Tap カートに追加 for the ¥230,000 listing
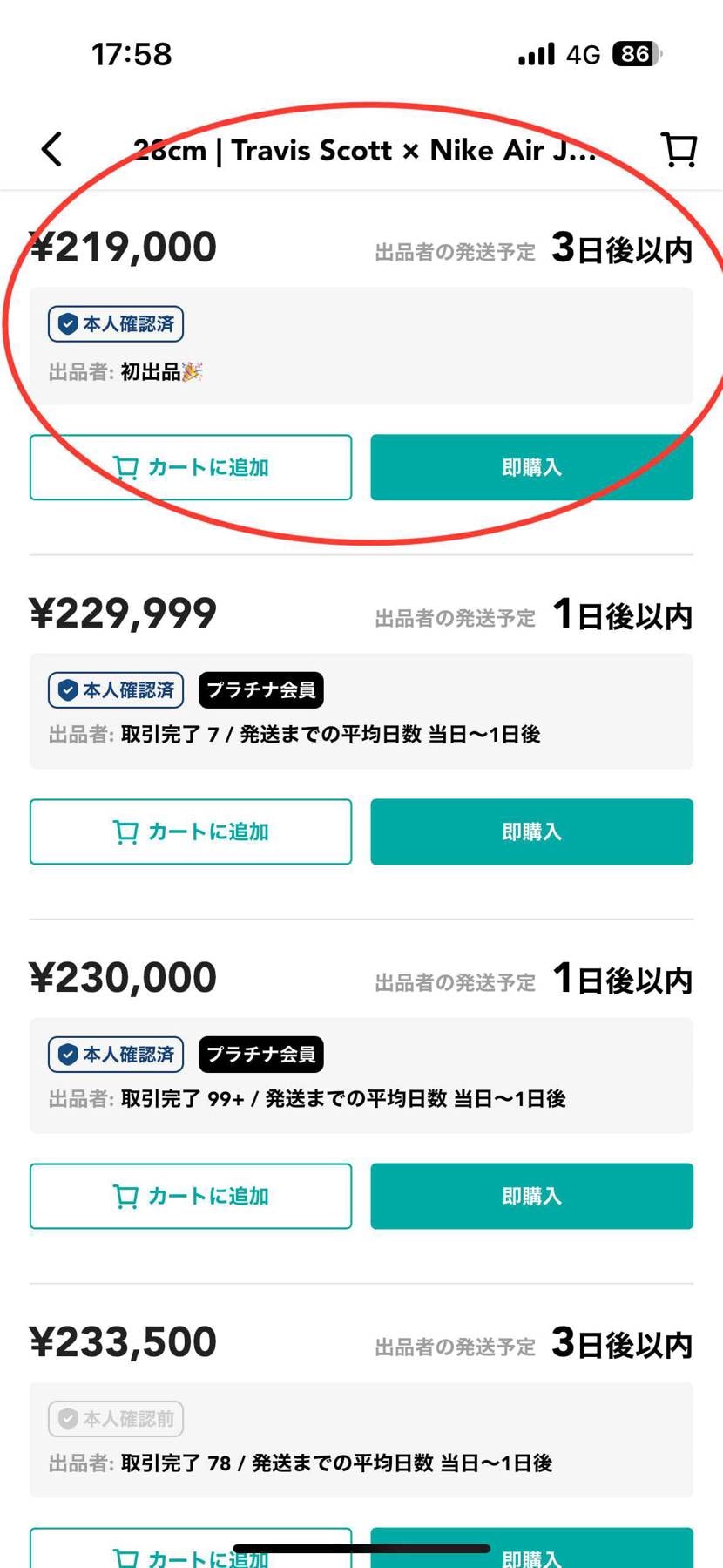Screen dimensions: 723x1568 coord(191,1196)
